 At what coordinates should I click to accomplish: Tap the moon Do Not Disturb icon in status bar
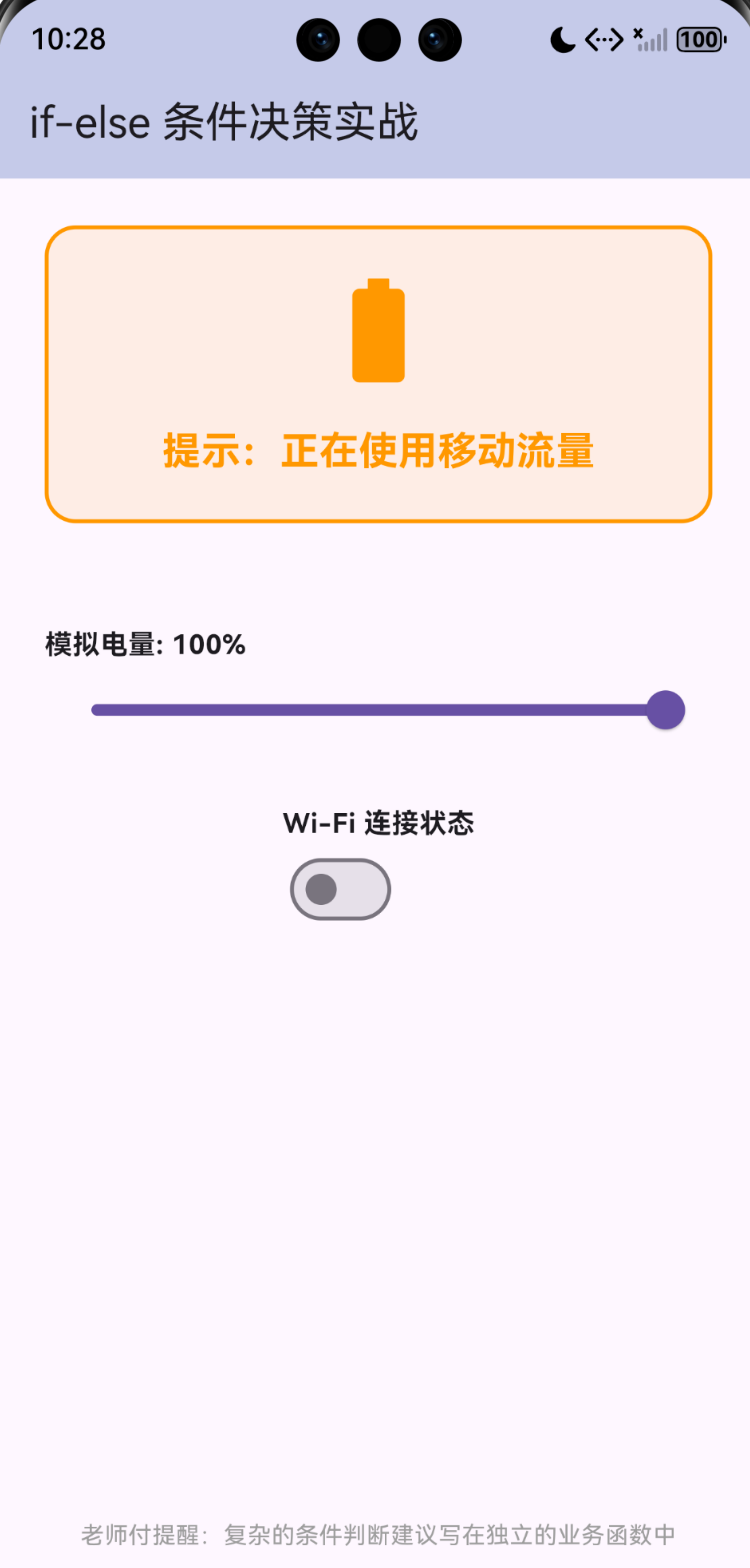click(x=560, y=39)
